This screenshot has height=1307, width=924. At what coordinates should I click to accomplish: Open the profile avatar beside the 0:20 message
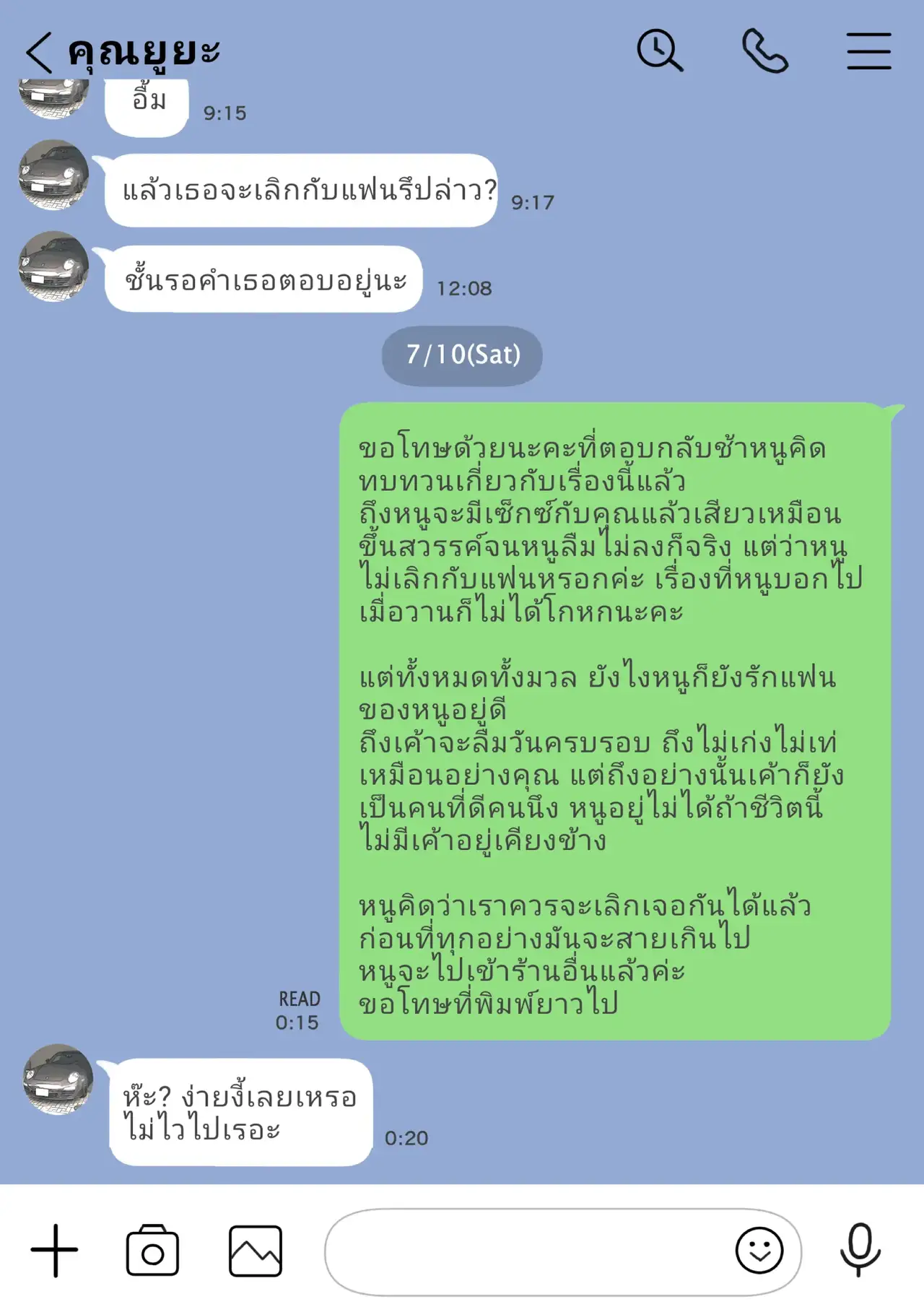(58, 1080)
